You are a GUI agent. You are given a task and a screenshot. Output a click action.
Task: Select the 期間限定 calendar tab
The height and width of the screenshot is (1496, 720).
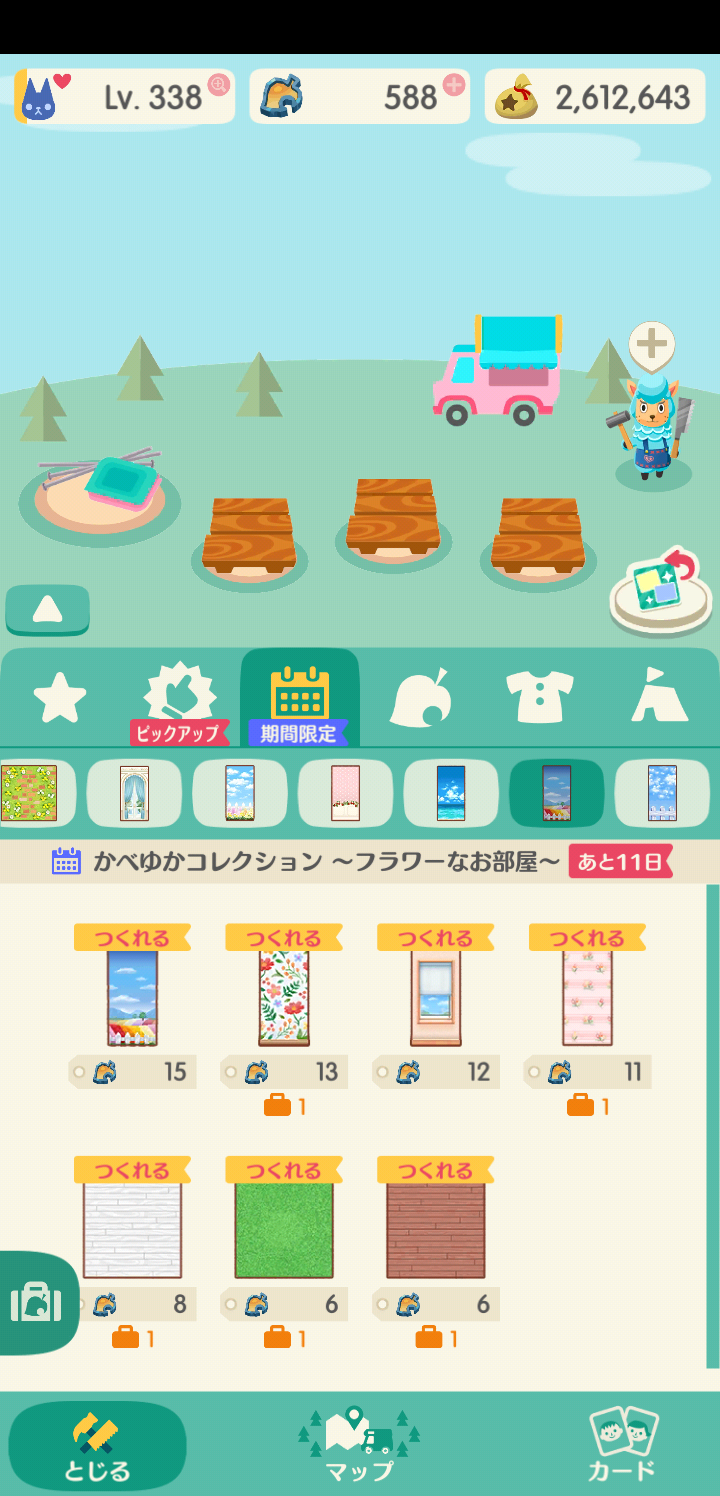click(x=299, y=699)
